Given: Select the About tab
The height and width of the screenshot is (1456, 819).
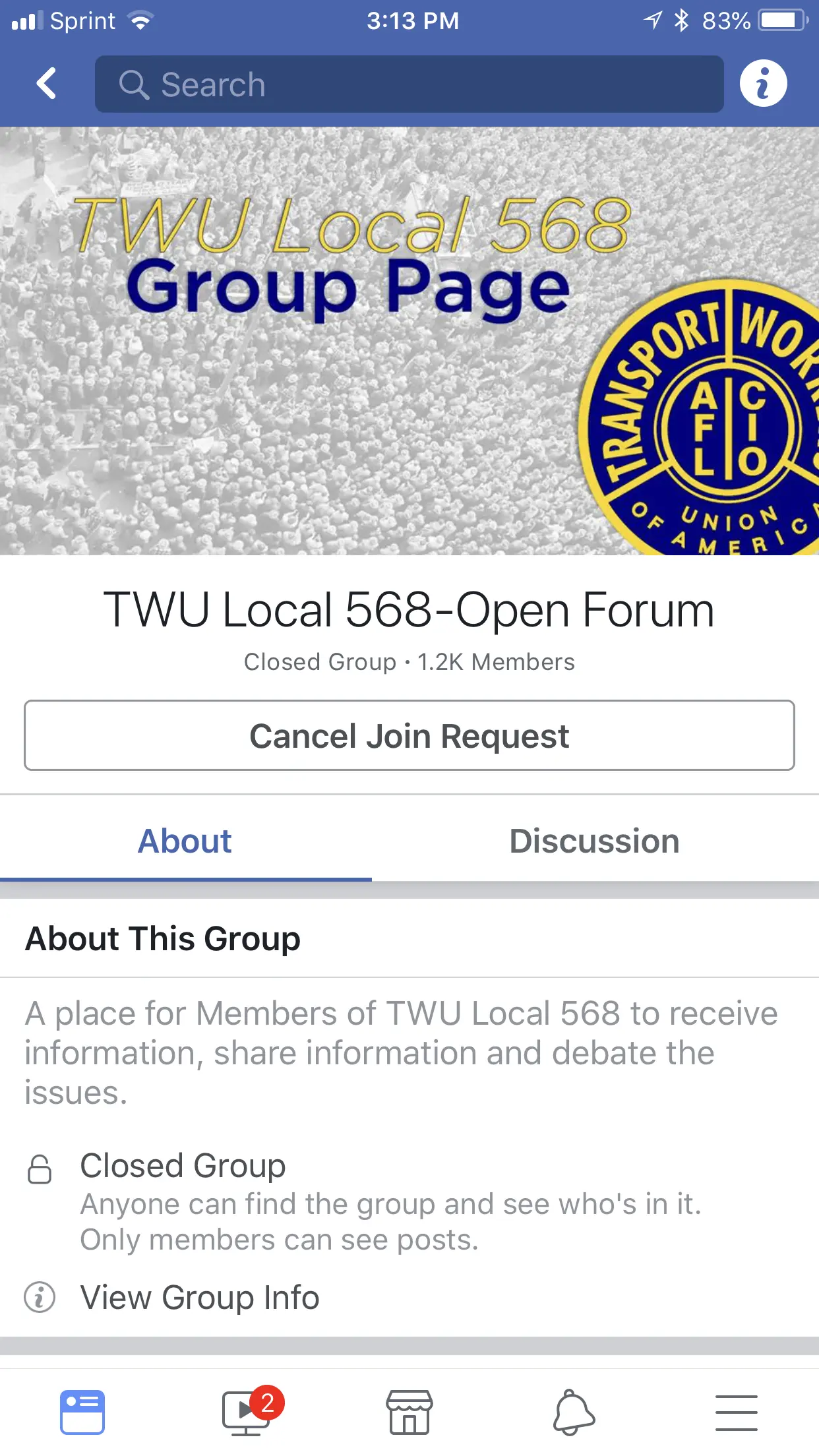Looking at the screenshot, I should click(185, 841).
